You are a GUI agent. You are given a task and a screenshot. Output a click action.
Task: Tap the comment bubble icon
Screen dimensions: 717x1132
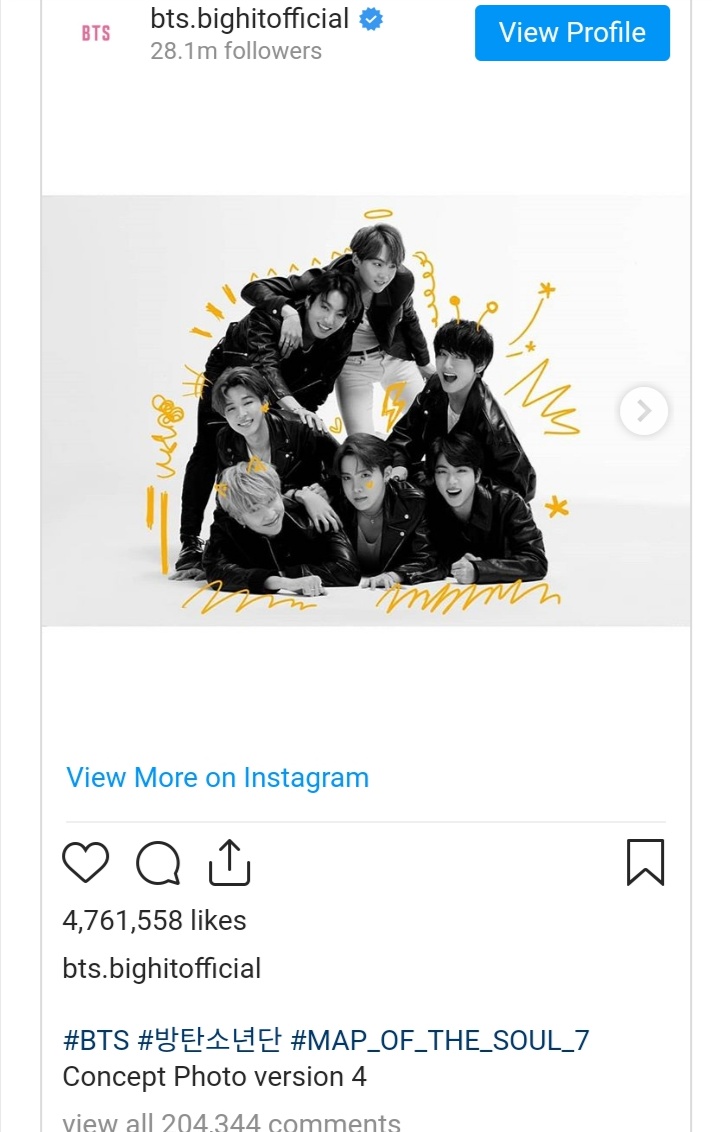pos(158,863)
